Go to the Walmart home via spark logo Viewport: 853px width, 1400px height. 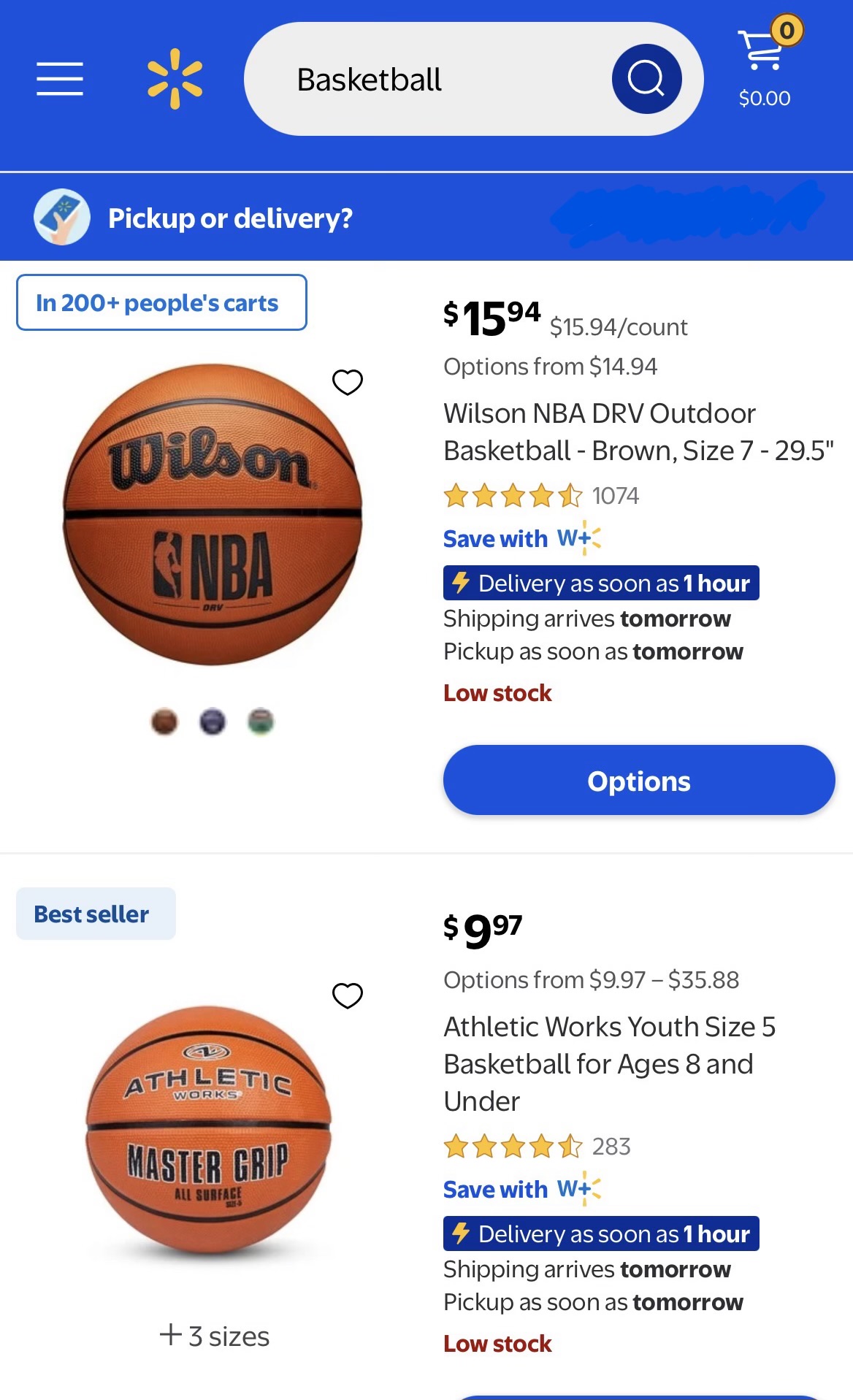coord(175,79)
